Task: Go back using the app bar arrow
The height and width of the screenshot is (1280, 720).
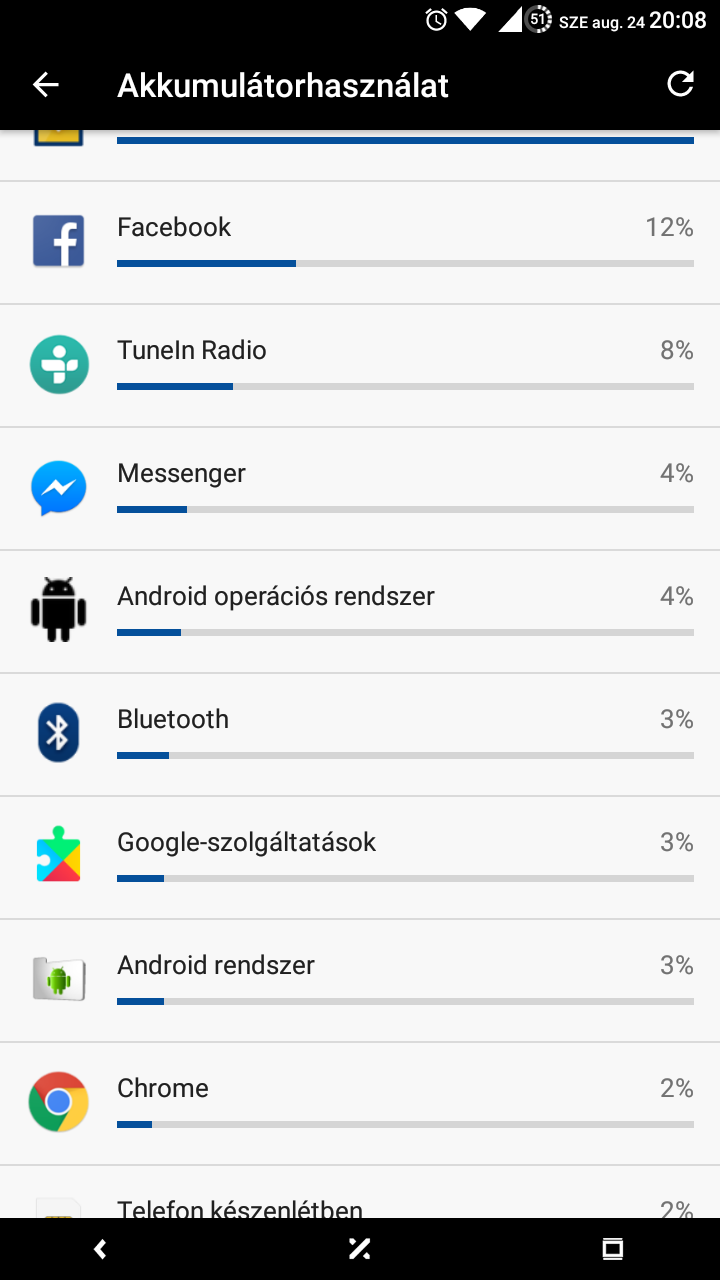Action: (x=46, y=85)
